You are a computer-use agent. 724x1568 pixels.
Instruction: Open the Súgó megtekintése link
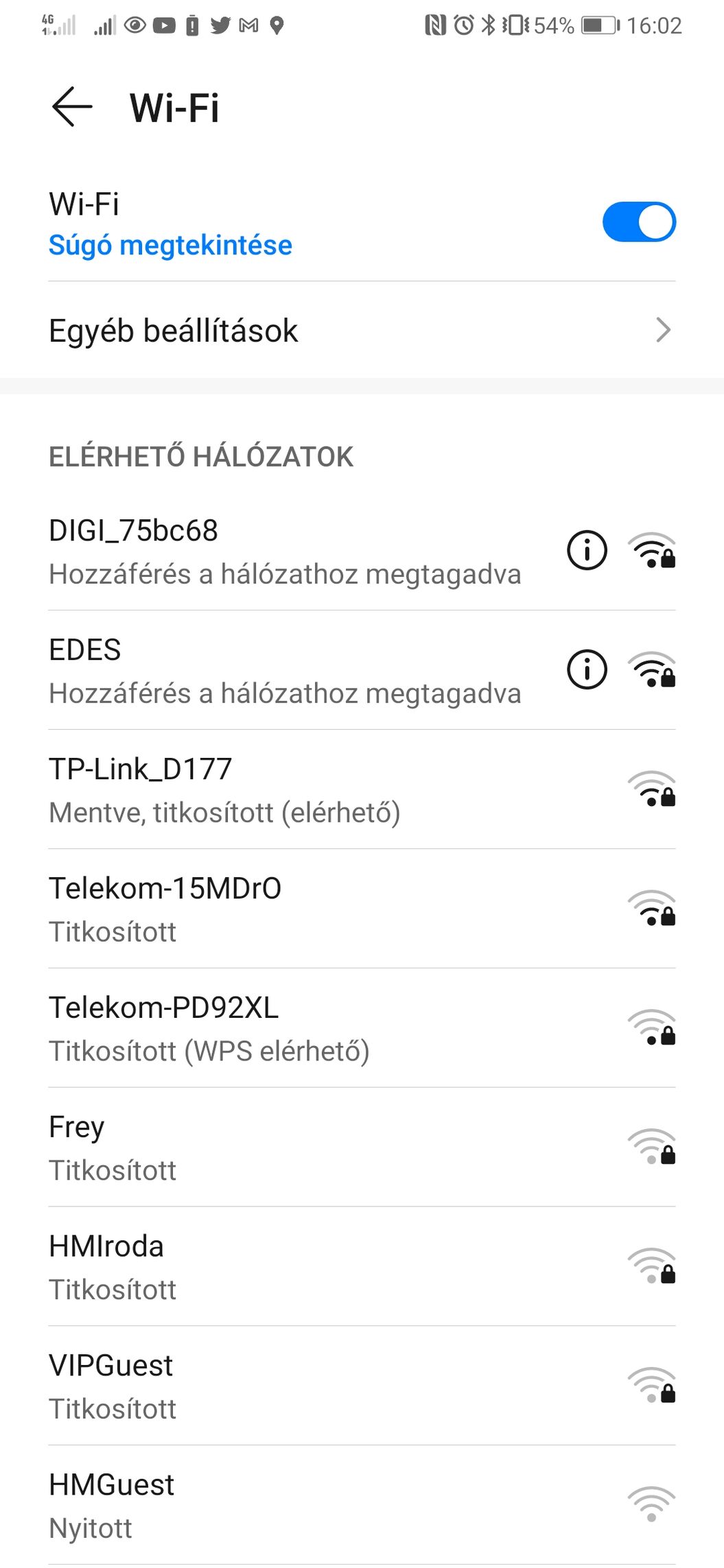coord(170,245)
